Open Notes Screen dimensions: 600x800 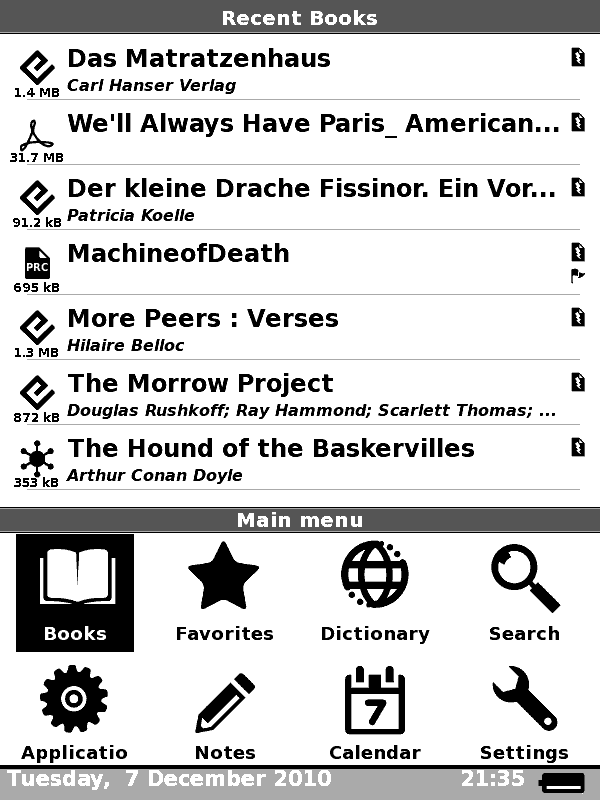(225, 712)
